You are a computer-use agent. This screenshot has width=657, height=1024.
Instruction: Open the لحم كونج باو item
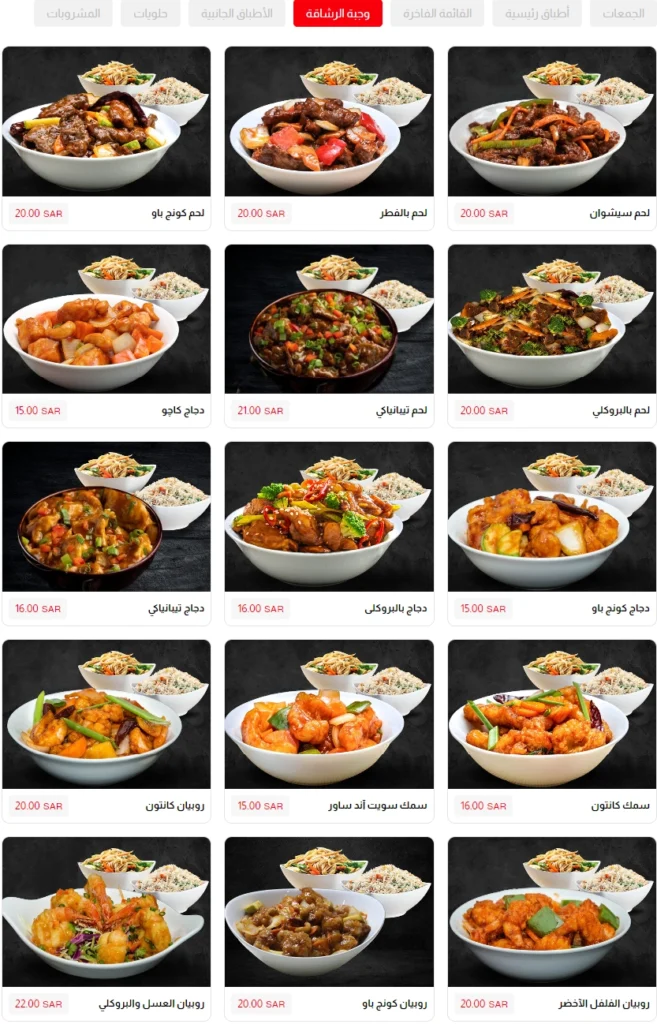tap(106, 138)
